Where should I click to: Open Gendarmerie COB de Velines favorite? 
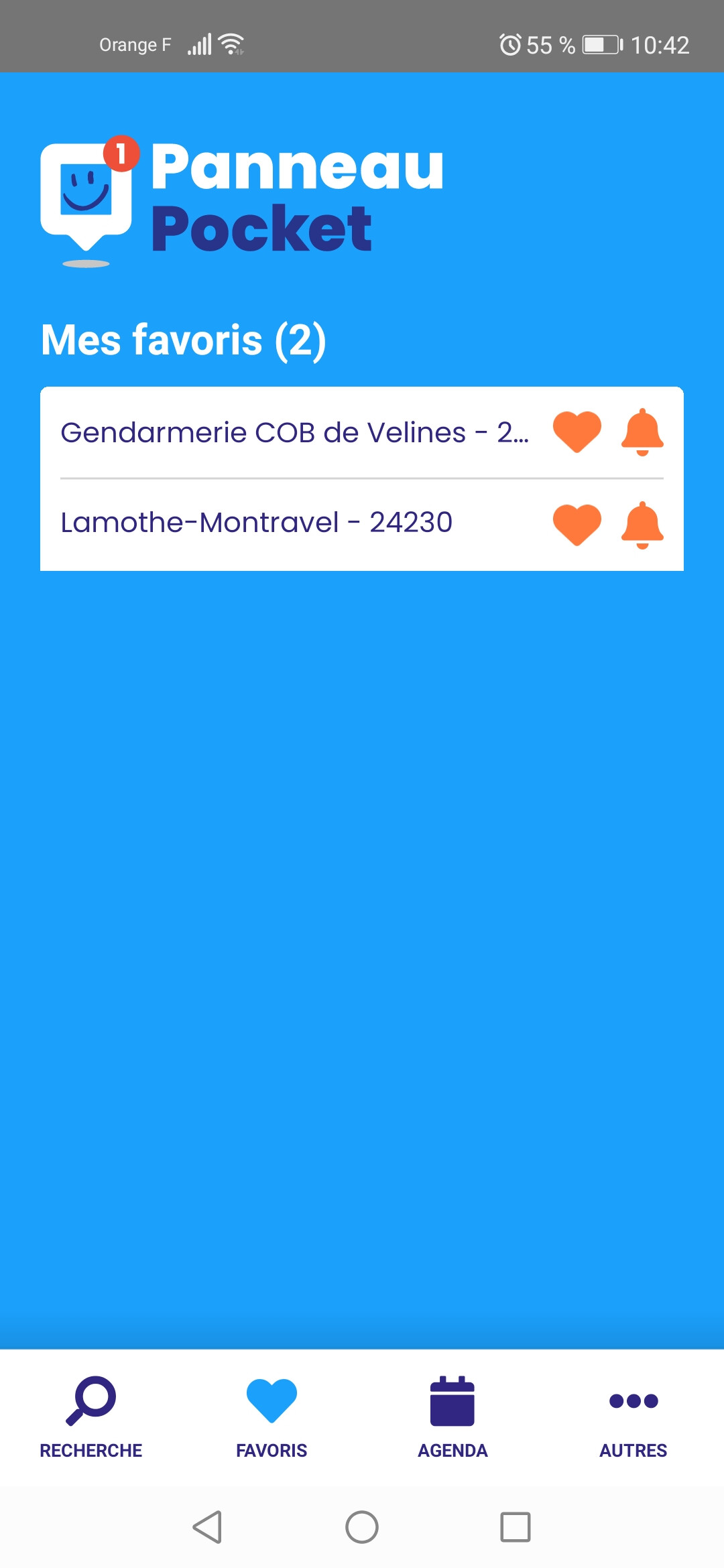click(295, 432)
